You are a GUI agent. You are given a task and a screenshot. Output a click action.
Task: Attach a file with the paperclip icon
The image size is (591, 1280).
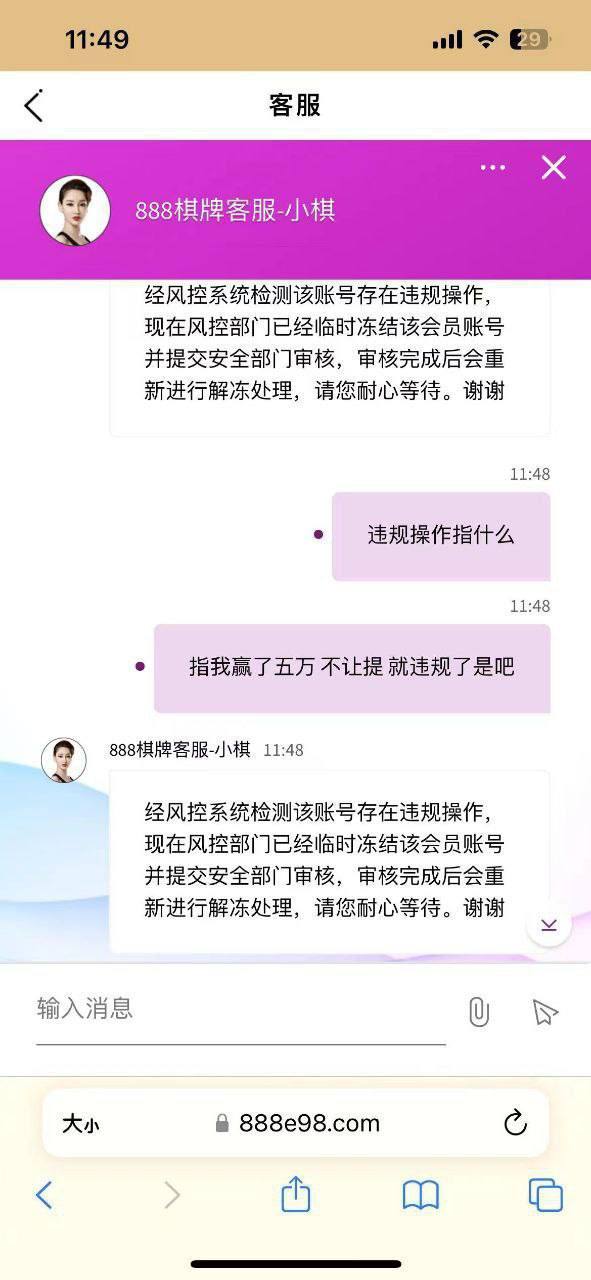point(479,1012)
